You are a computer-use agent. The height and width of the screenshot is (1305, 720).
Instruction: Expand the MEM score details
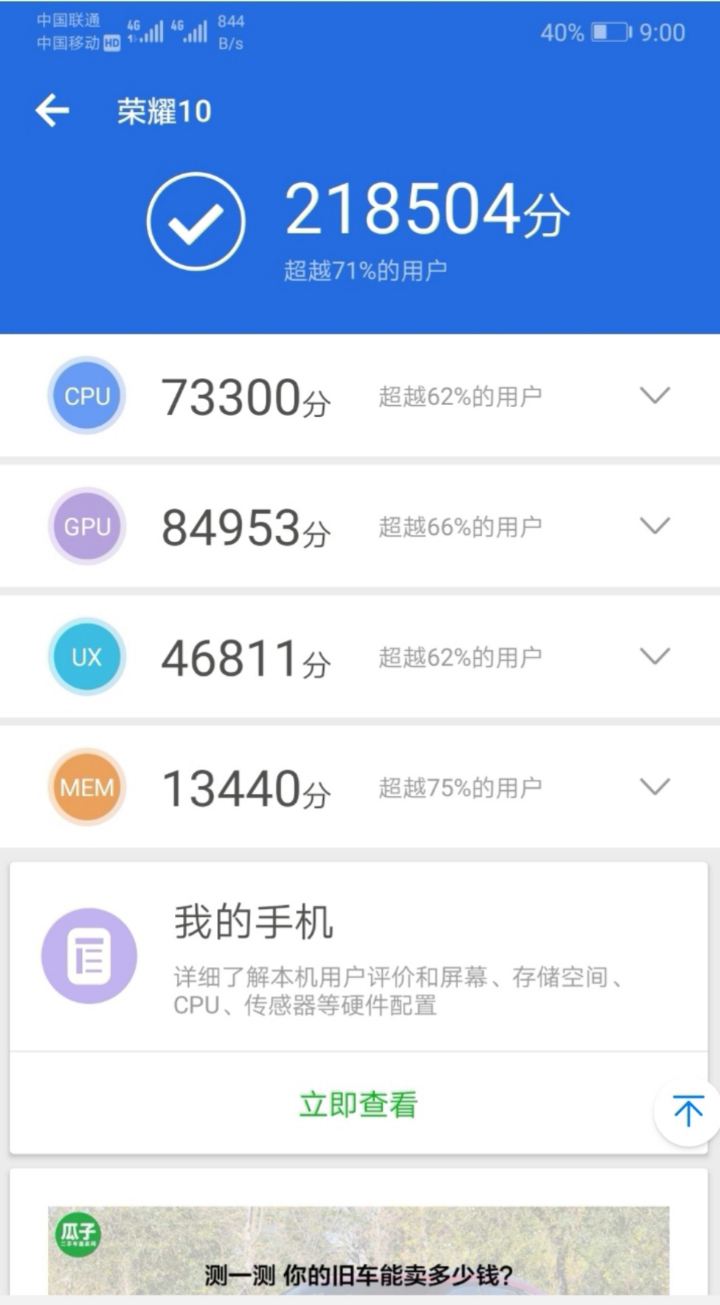(655, 787)
